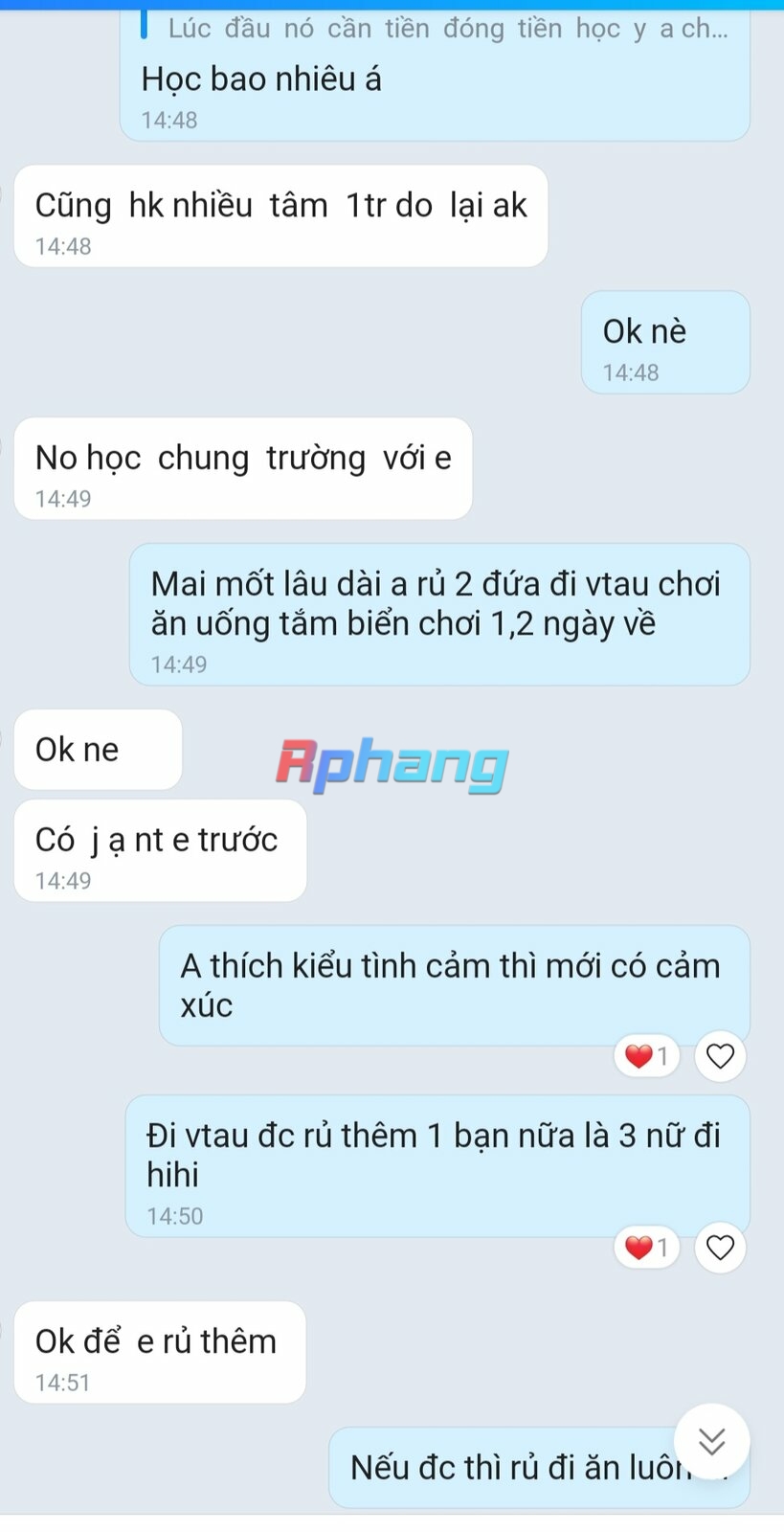Open red heart reaction count on 'Đi vtau đc rủ thêm'
784x1532 pixels.
646,1248
